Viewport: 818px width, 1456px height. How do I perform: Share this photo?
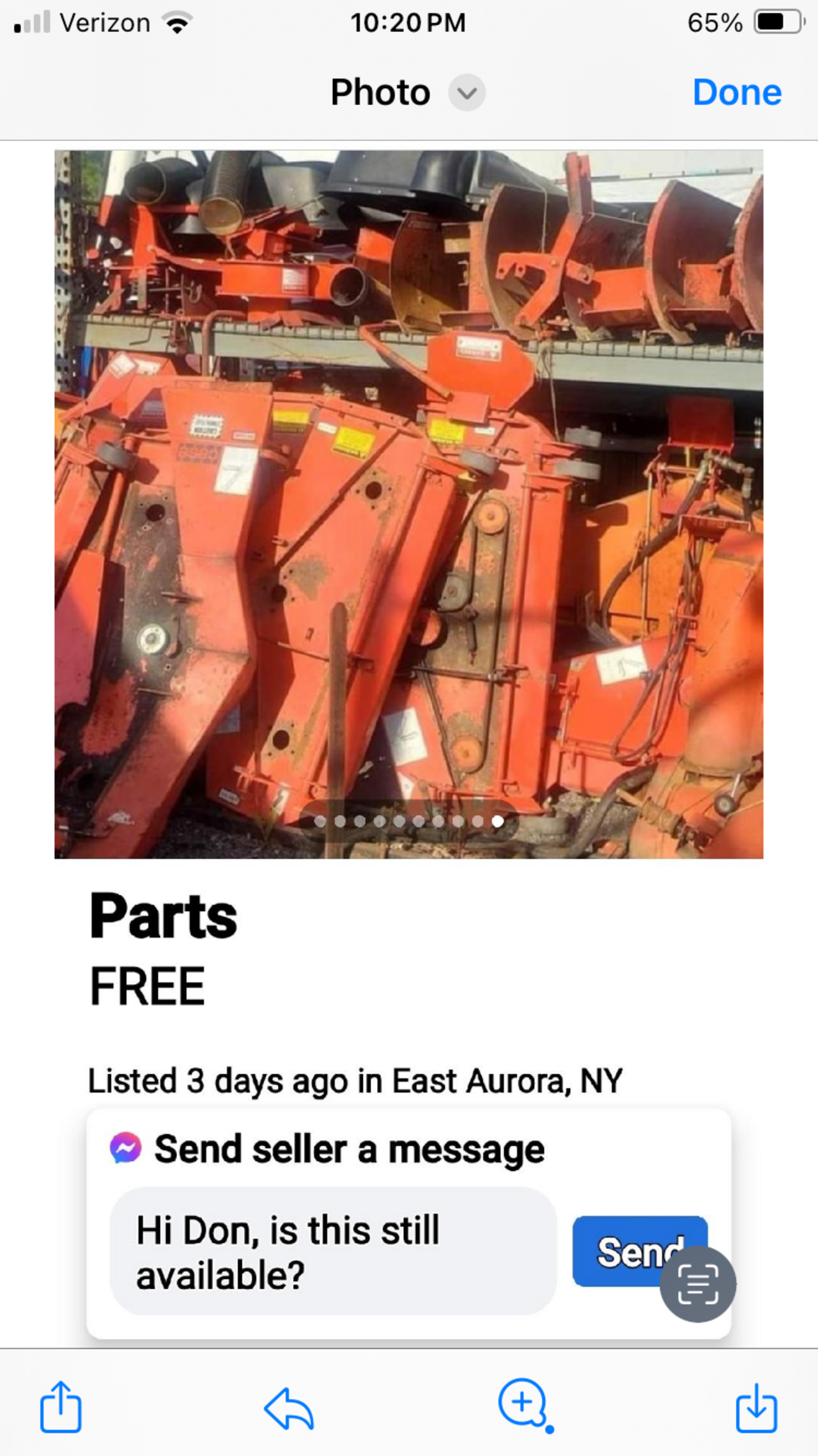[x=61, y=1406]
